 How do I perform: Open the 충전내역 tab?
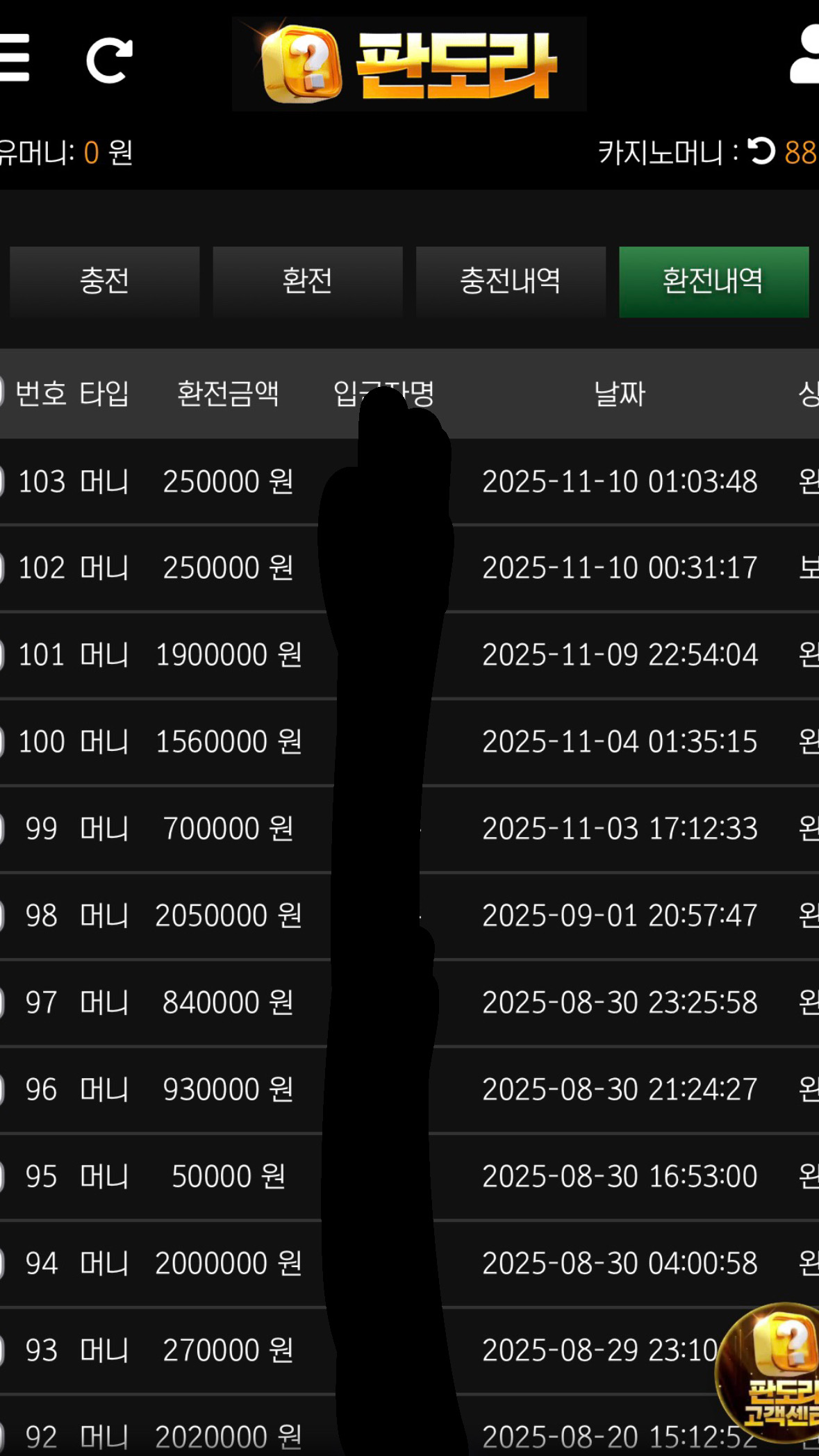coord(511,281)
